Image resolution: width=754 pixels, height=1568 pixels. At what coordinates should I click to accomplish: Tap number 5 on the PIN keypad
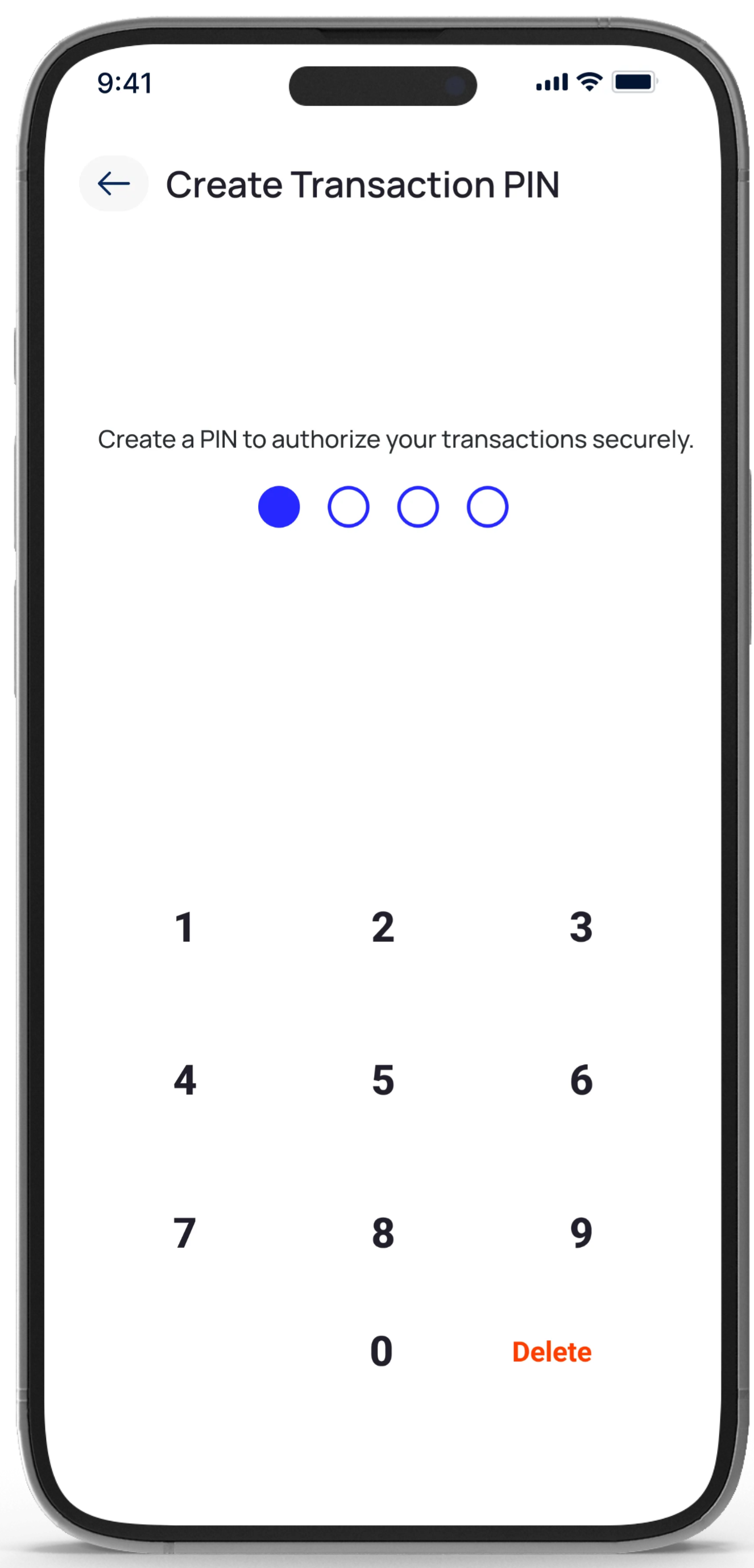pyautogui.click(x=383, y=1080)
